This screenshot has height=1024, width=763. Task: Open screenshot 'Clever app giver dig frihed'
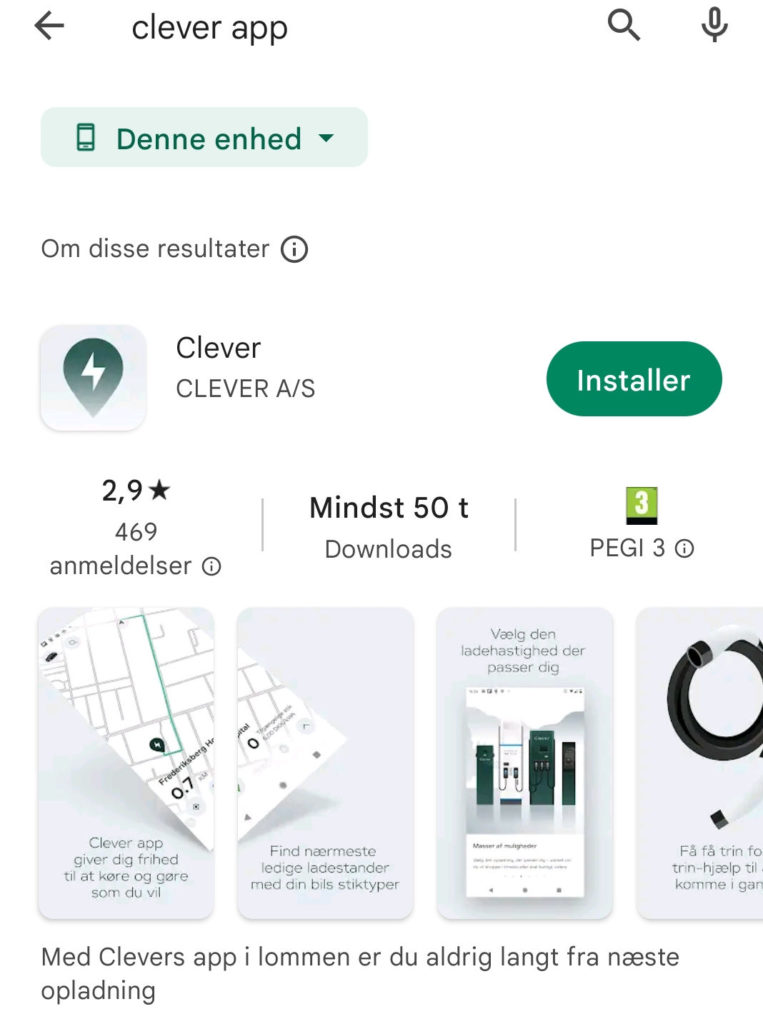(x=126, y=762)
